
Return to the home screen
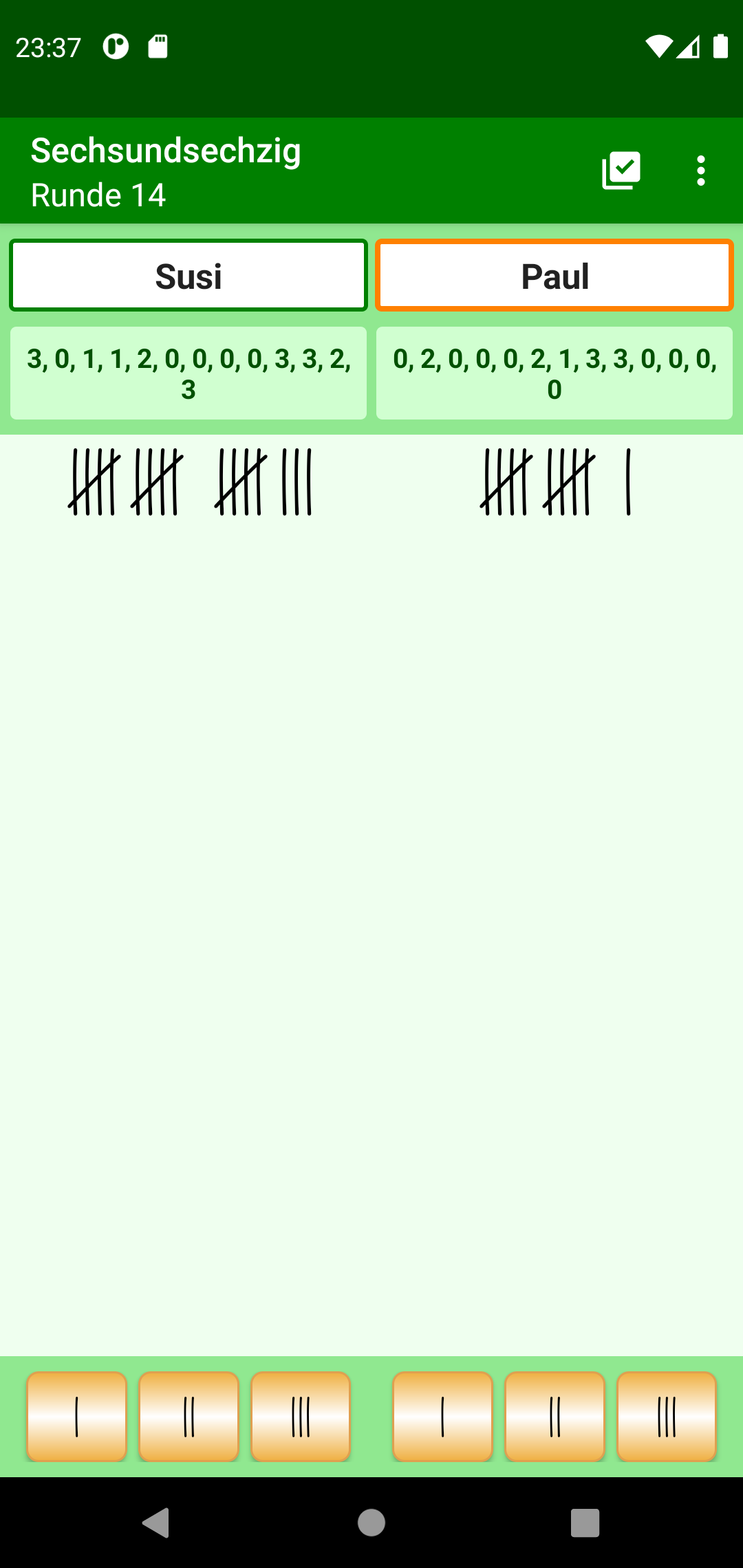pyautogui.click(x=371, y=1523)
